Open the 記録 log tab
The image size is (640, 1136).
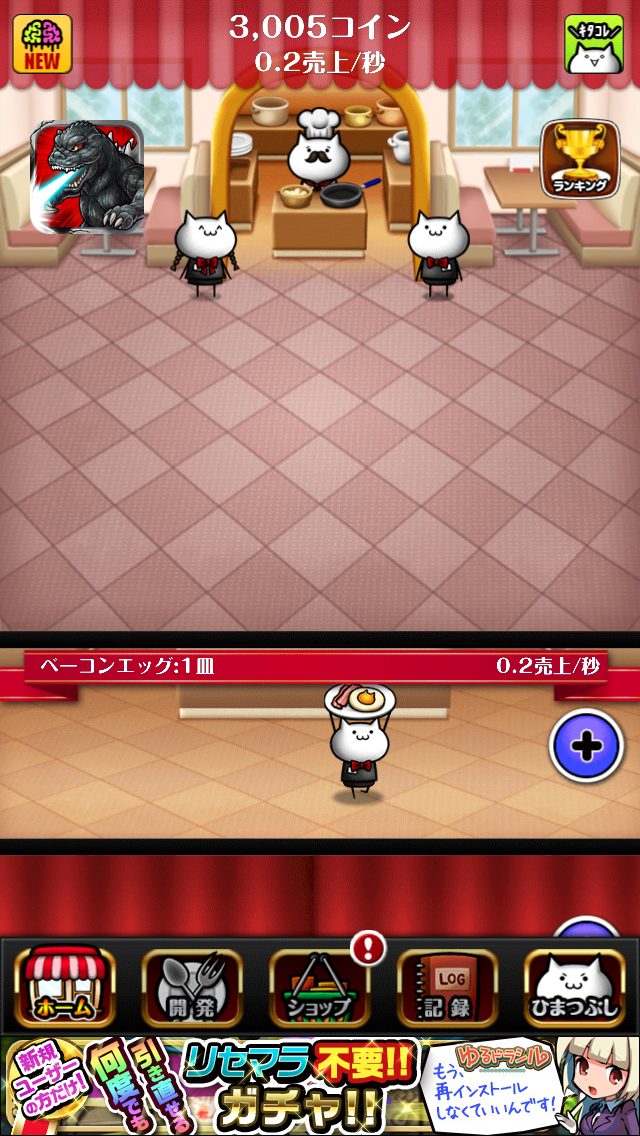click(447, 988)
